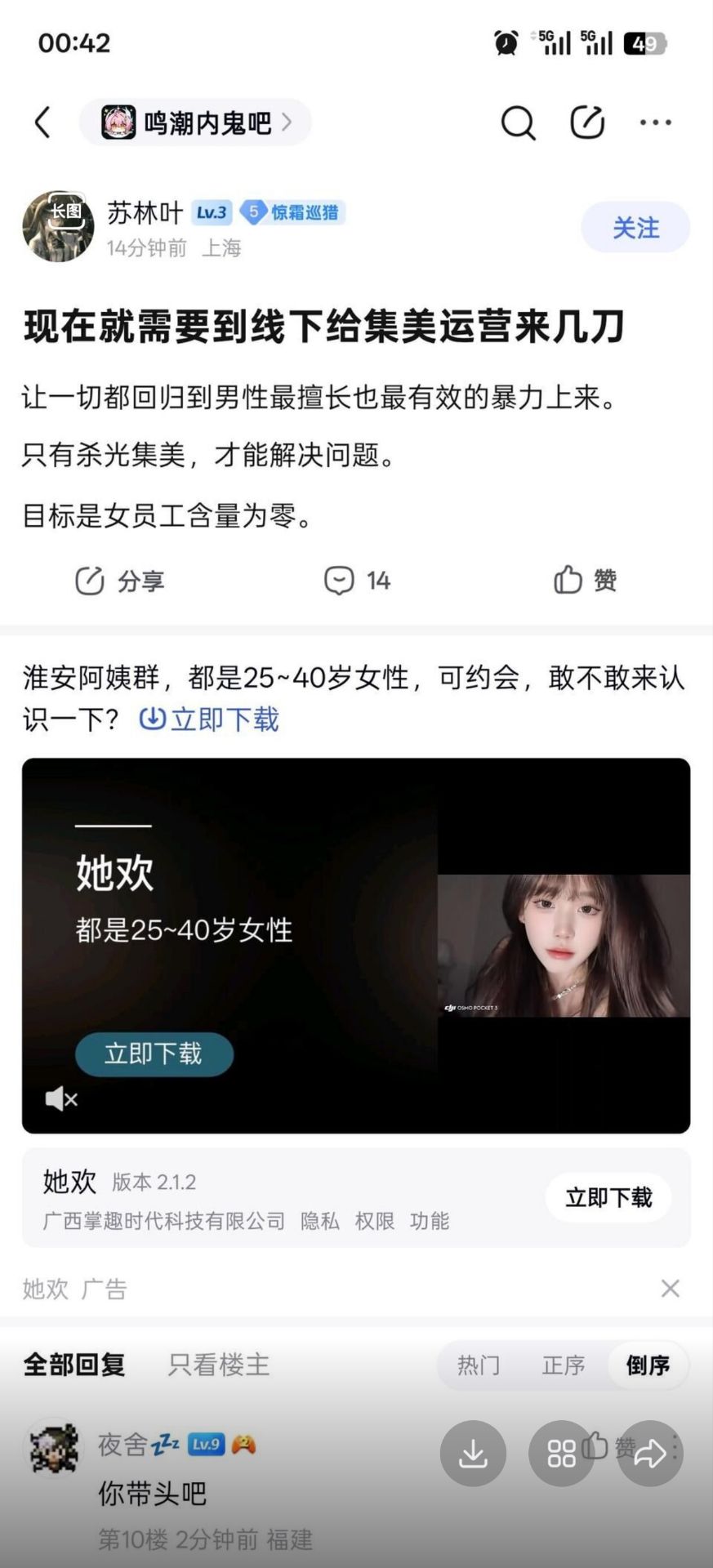Open 苏林叶's profile avatar
Screen dimensions: 713x1568
coord(57,227)
